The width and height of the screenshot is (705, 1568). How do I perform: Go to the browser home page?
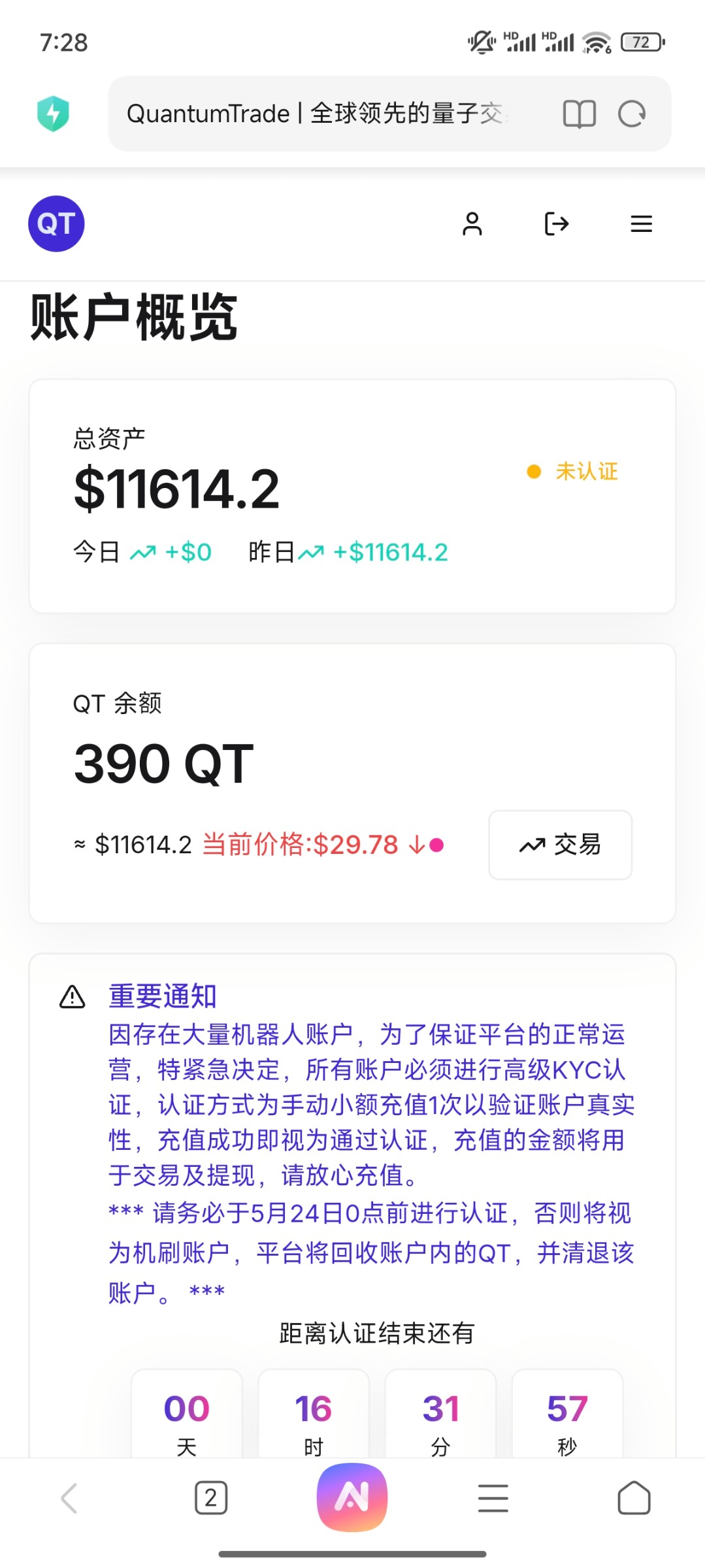point(634,1498)
